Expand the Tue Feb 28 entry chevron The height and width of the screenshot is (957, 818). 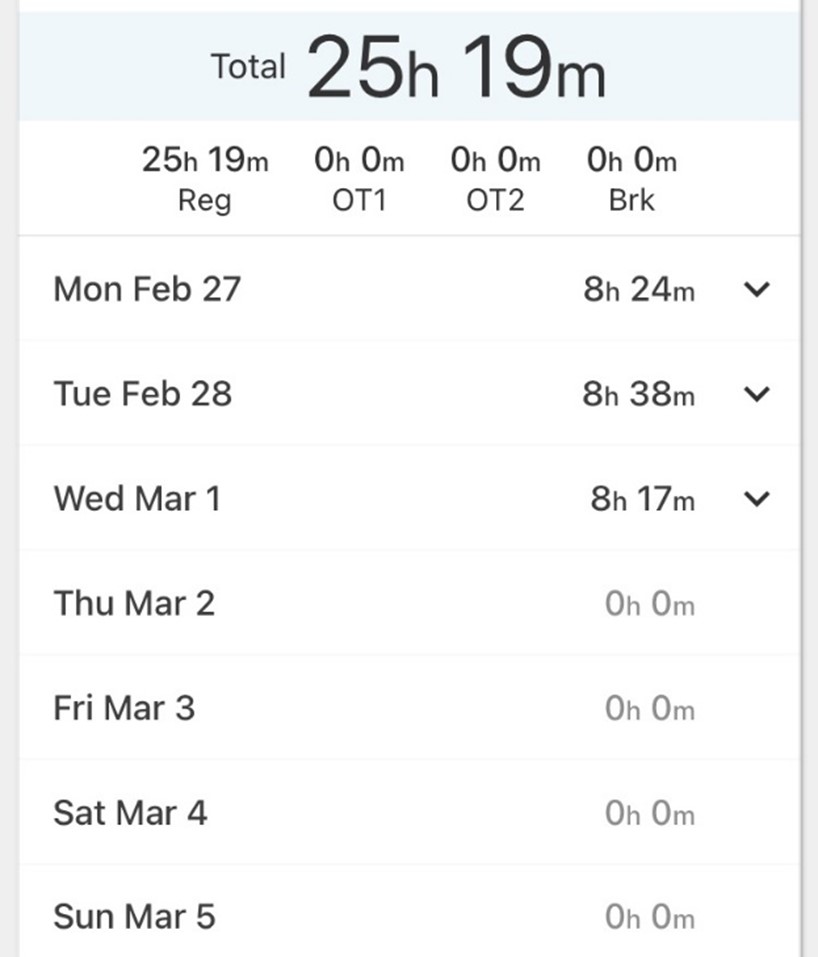click(x=757, y=395)
